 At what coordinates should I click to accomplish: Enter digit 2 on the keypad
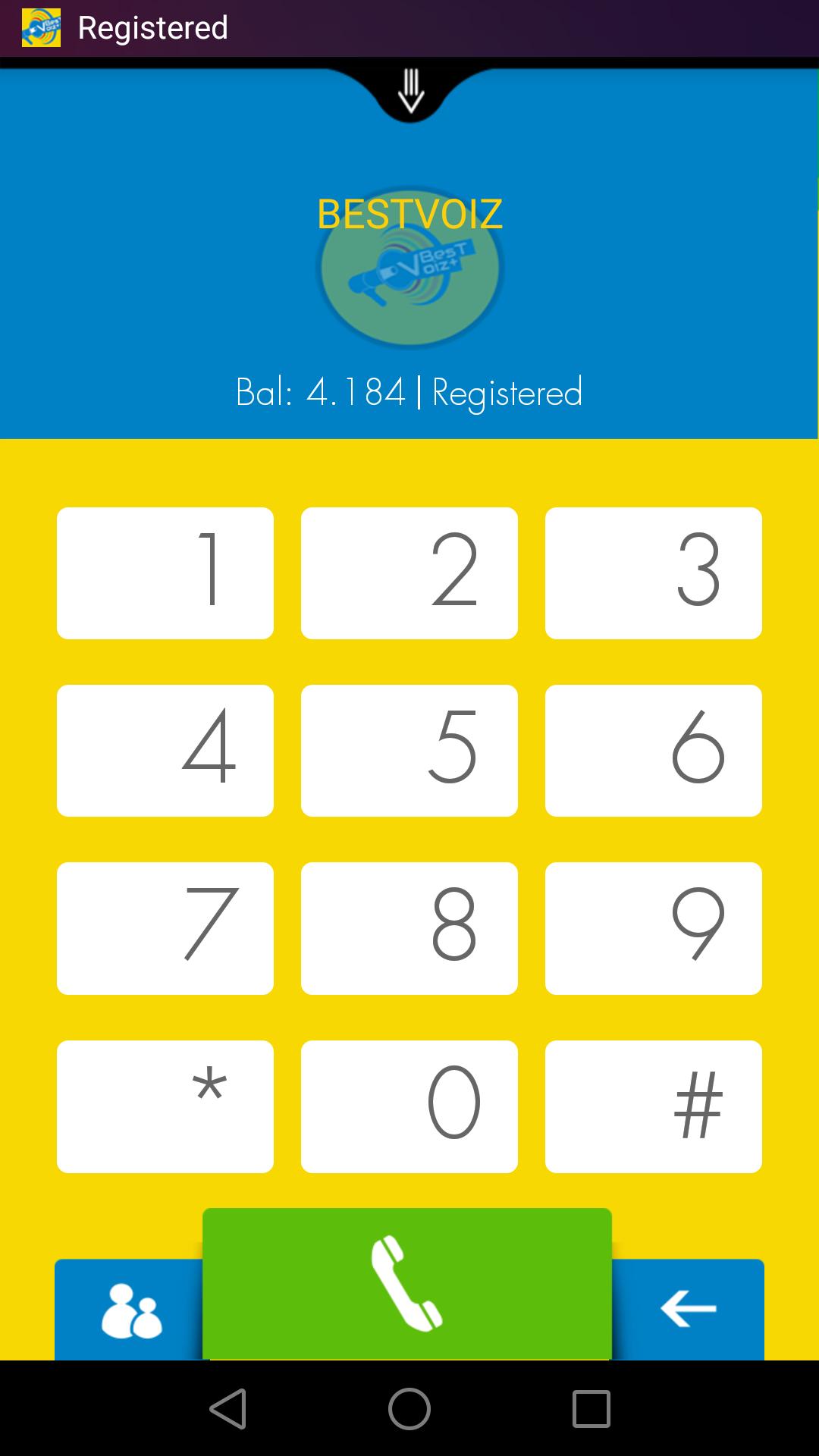pos(409,573)
